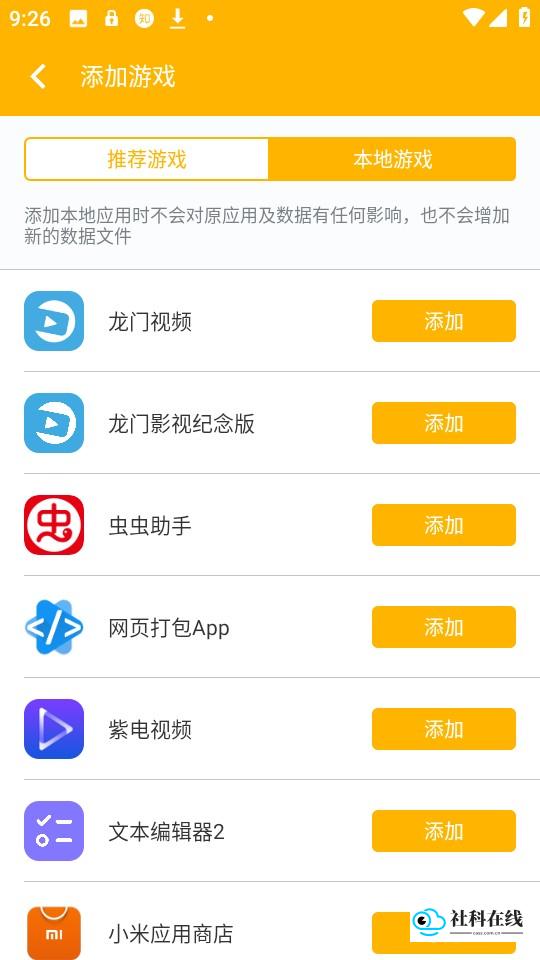Go back using the header arrow

[38, 77]
